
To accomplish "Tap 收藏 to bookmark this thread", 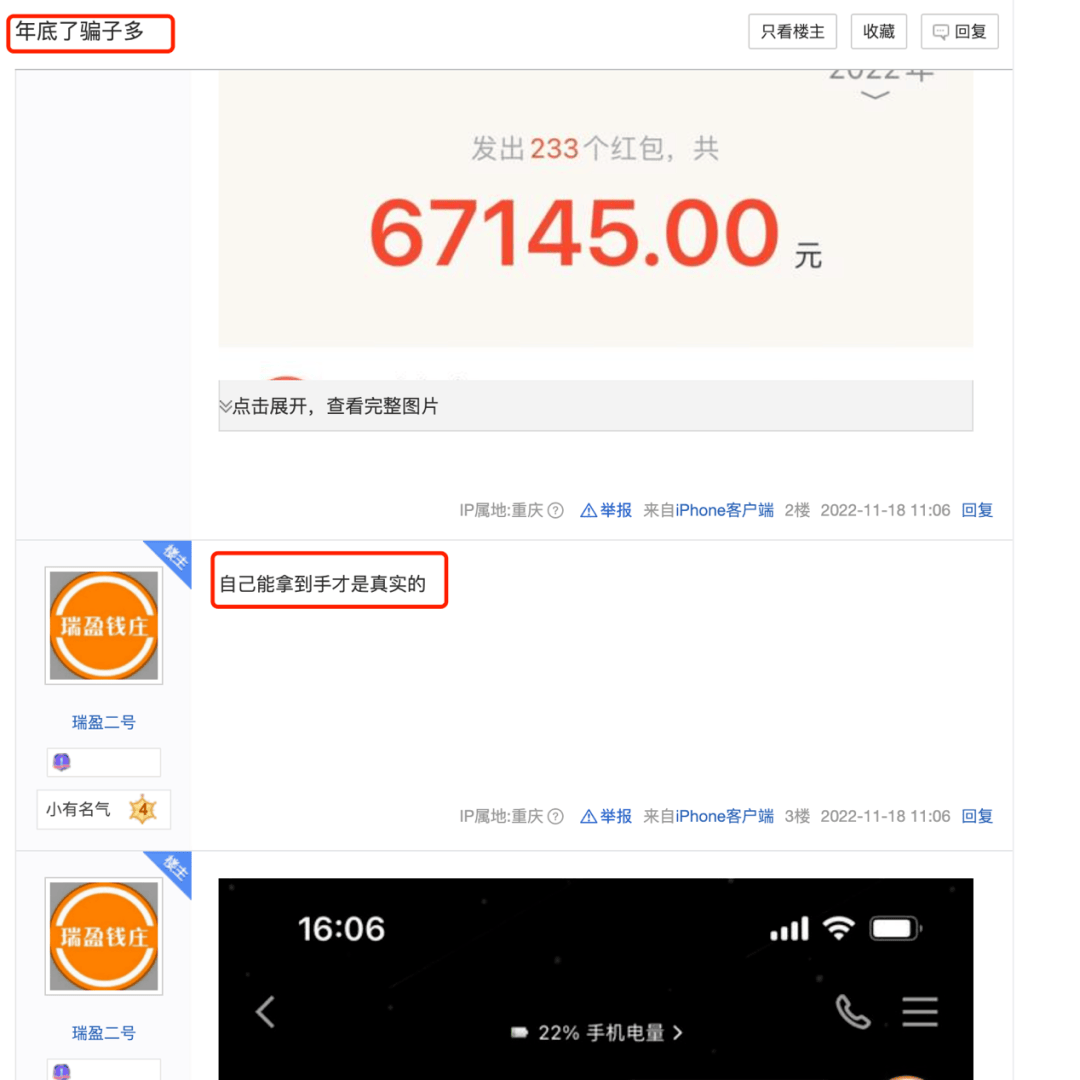I will click(878, 32).
